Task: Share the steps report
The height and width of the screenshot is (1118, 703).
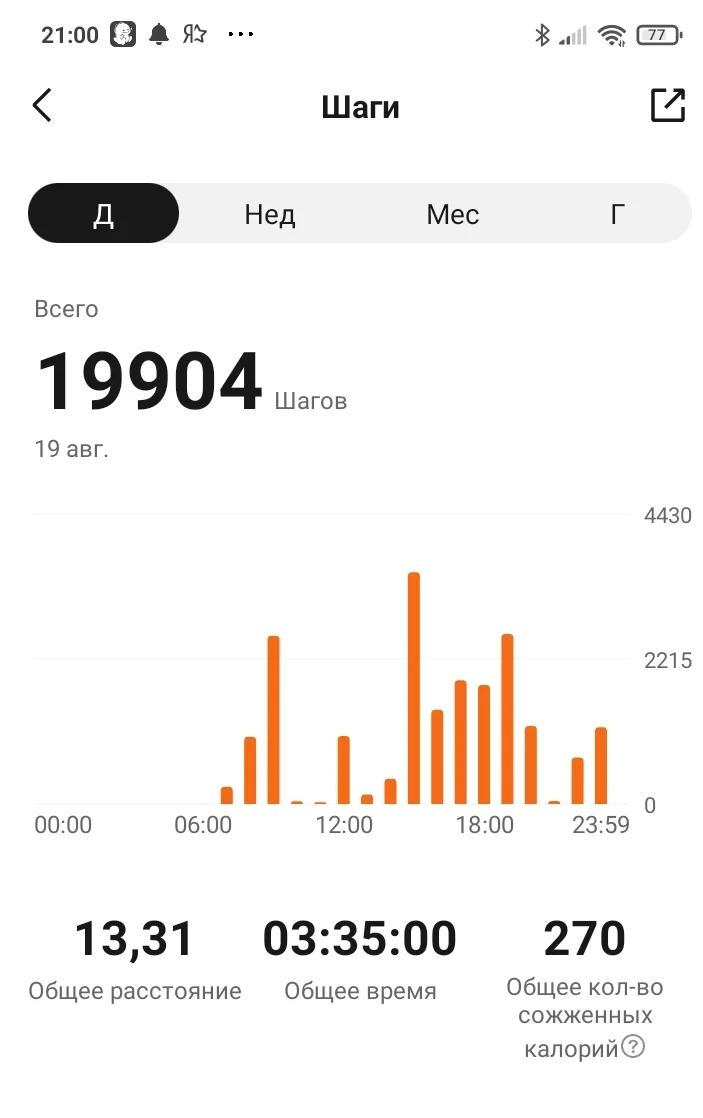Action: coord(667,105)
